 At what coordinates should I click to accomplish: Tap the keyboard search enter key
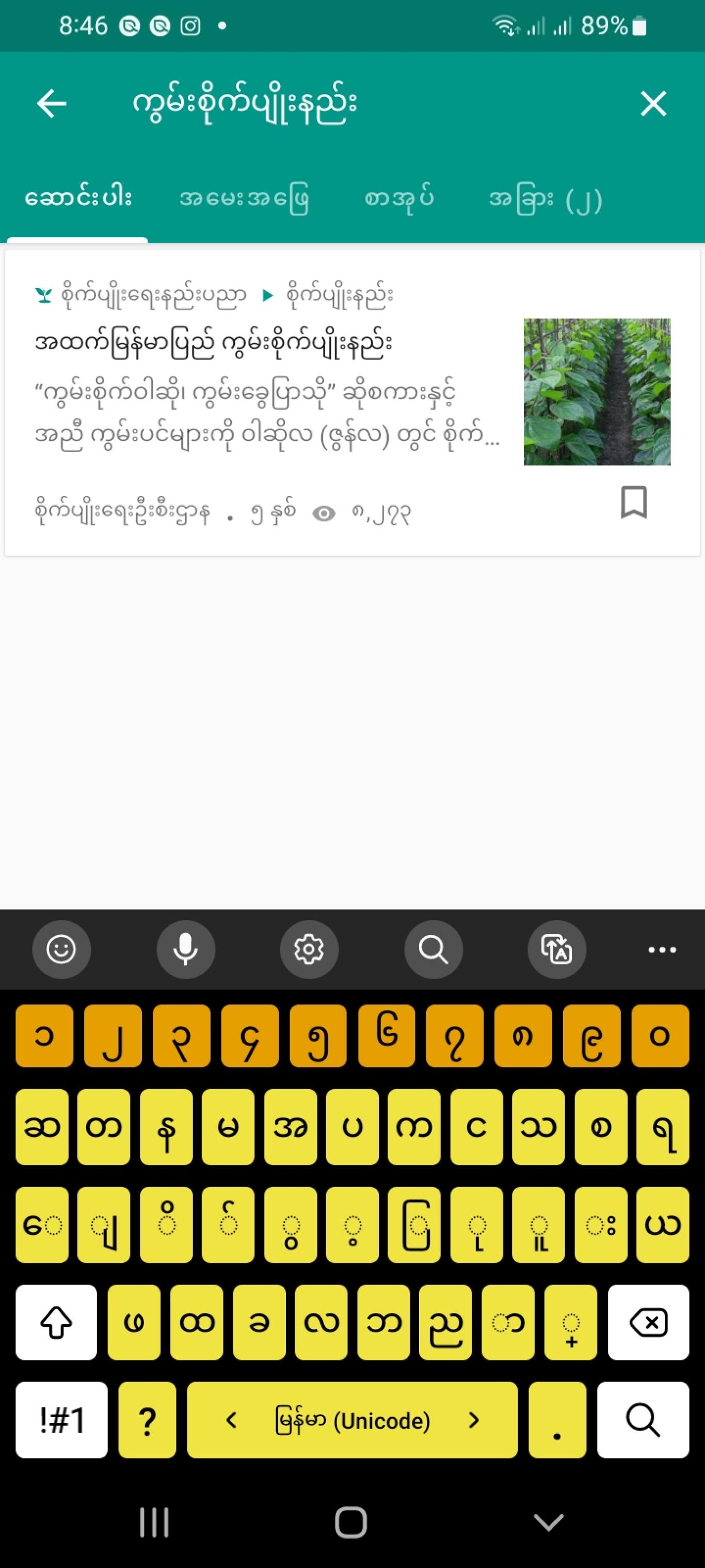pos(643,1419)
